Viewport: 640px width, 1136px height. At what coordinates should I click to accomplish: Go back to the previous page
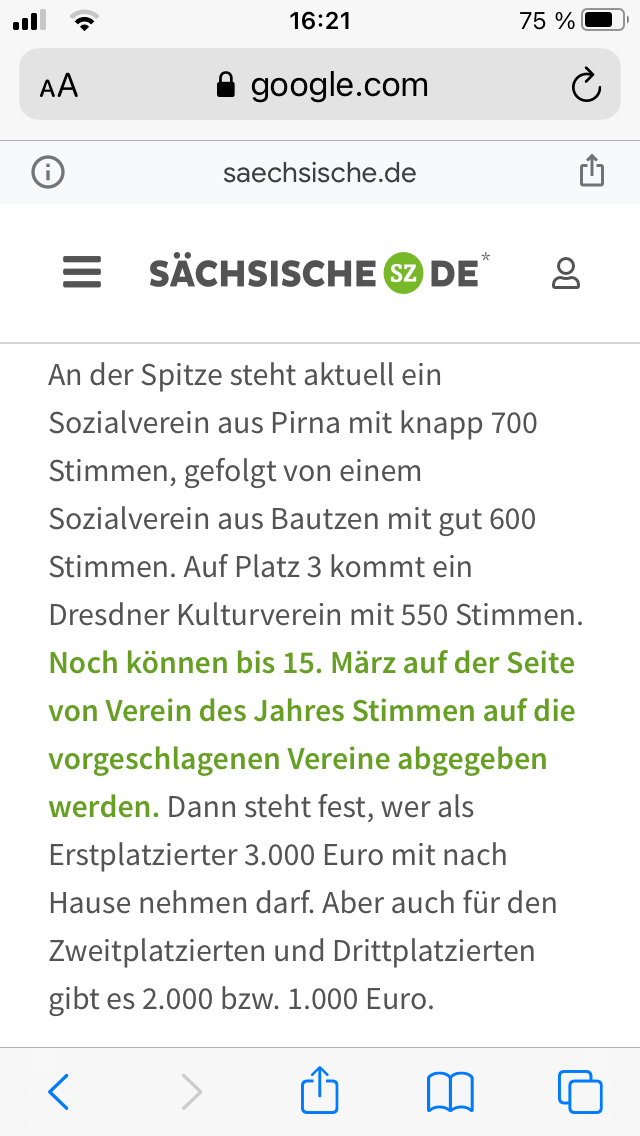click(59, 1090)
